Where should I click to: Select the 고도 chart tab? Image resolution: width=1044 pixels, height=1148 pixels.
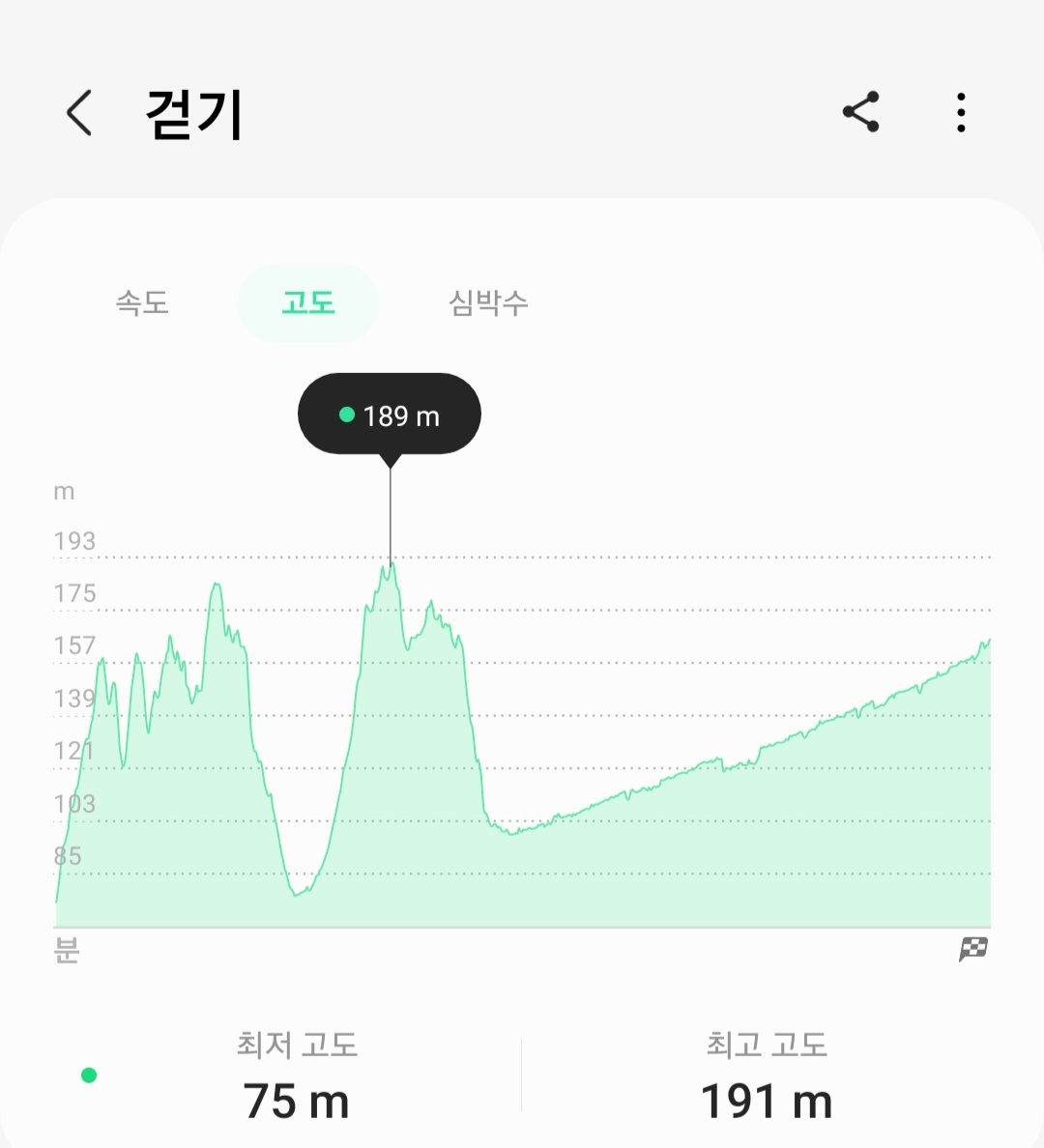click(307, 302)
